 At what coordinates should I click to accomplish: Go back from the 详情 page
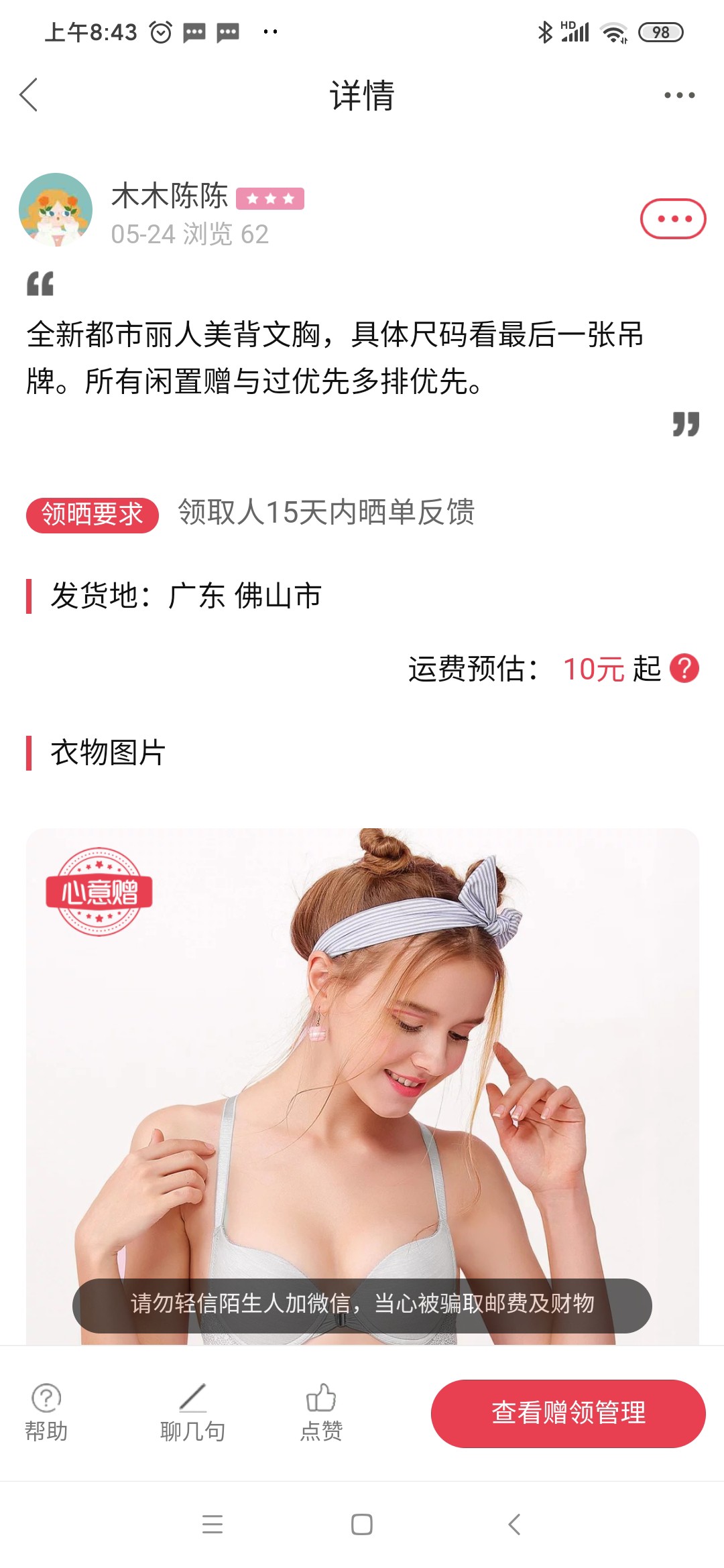point(29,95)
